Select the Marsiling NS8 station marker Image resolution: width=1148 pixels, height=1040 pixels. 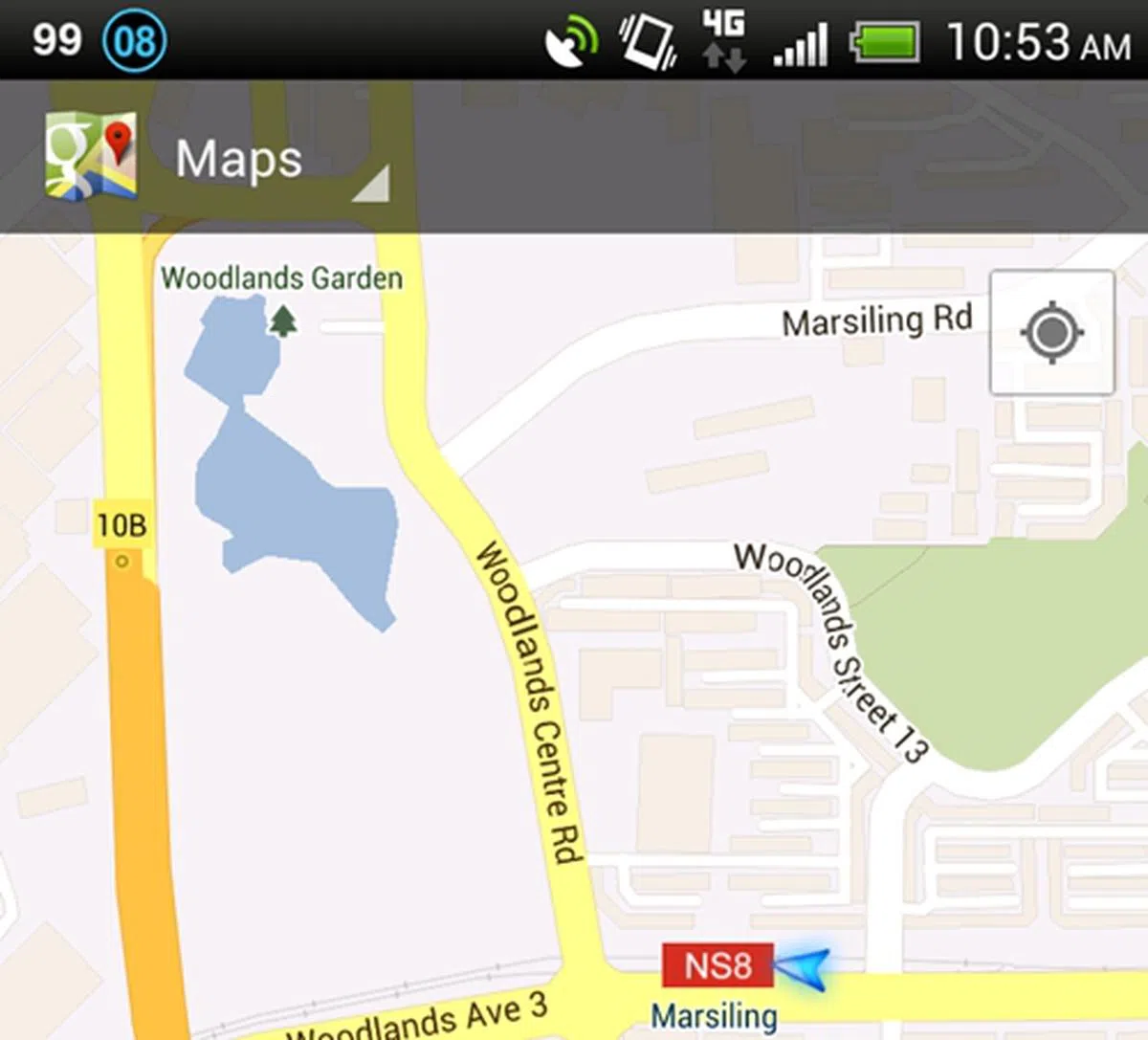point(717,965)
